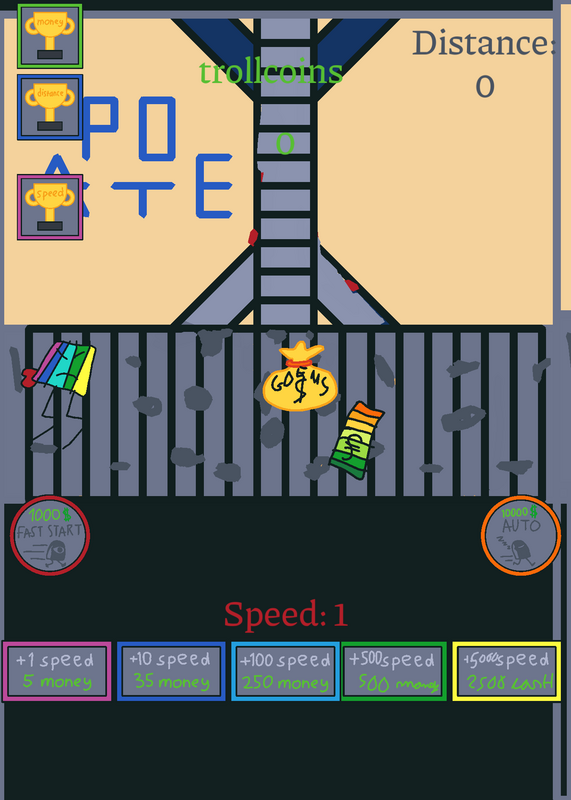This screenshot has height=800, width=571.
Task: Purchase +5000 speed for 2500 cash
Action: click(507, 671)
